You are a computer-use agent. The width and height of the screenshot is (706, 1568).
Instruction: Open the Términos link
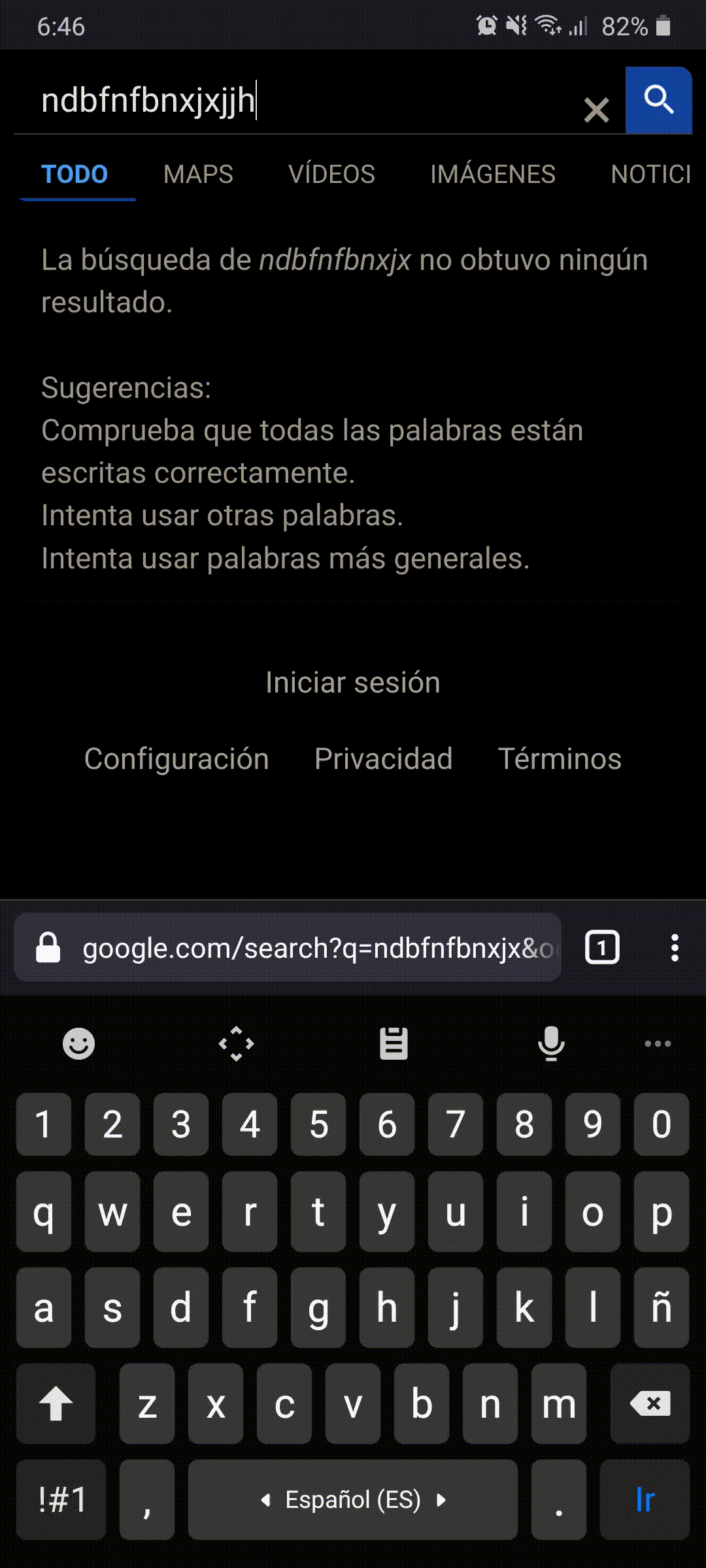click(x=560, y=759)
